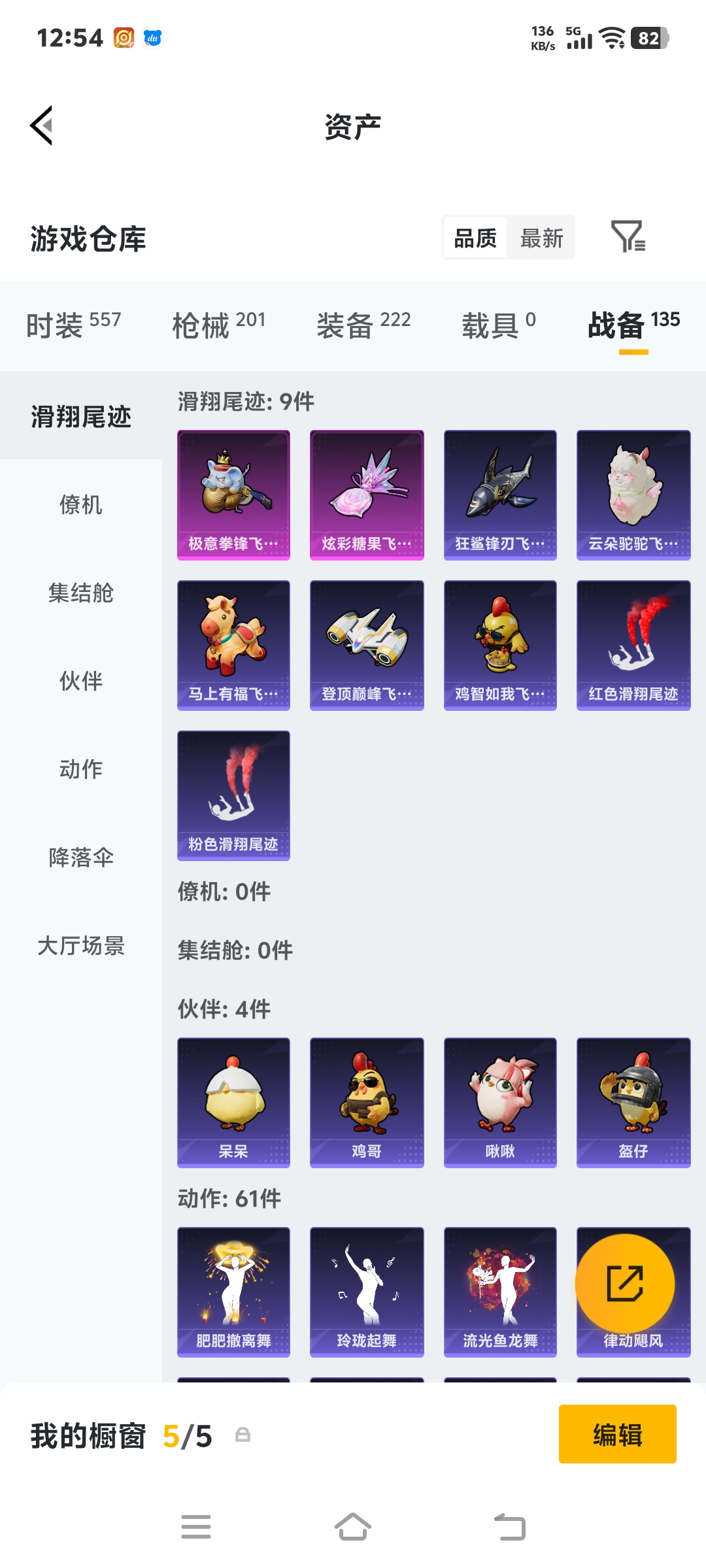The width and height of the screenshot is (706, 1568).
Task: Switch sorting to 最新
Action: pyautogui.click(x=542, y=238)
